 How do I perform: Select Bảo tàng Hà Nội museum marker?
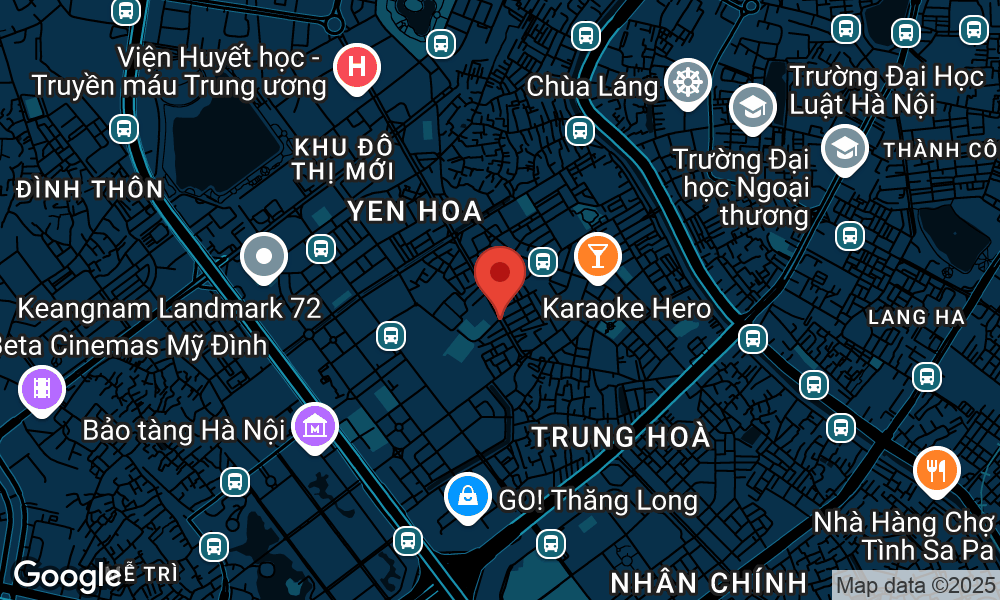(315, 427)
